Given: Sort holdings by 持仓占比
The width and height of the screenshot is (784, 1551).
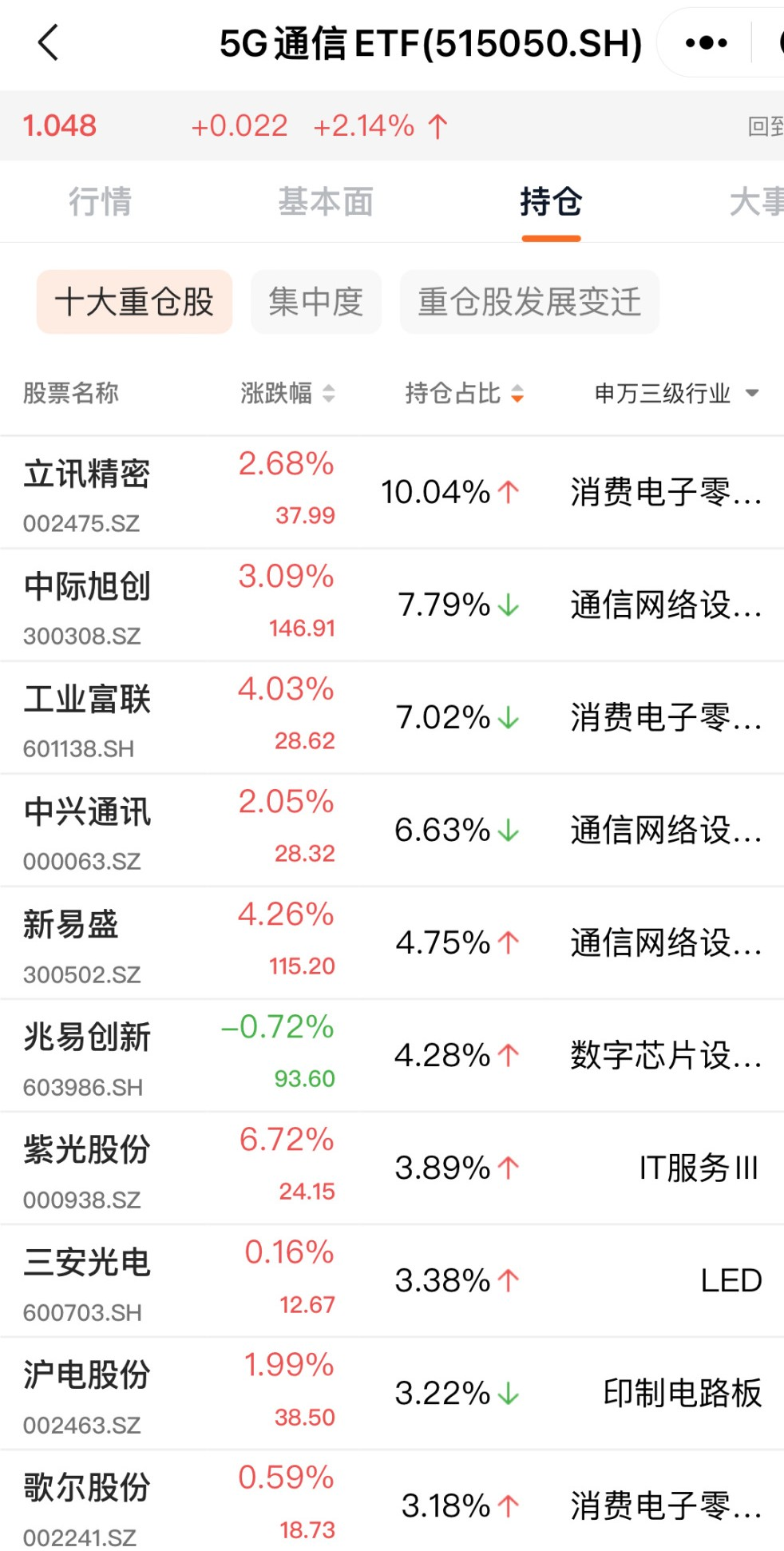Looking at the screenshot, I should (x=464, y=393).
